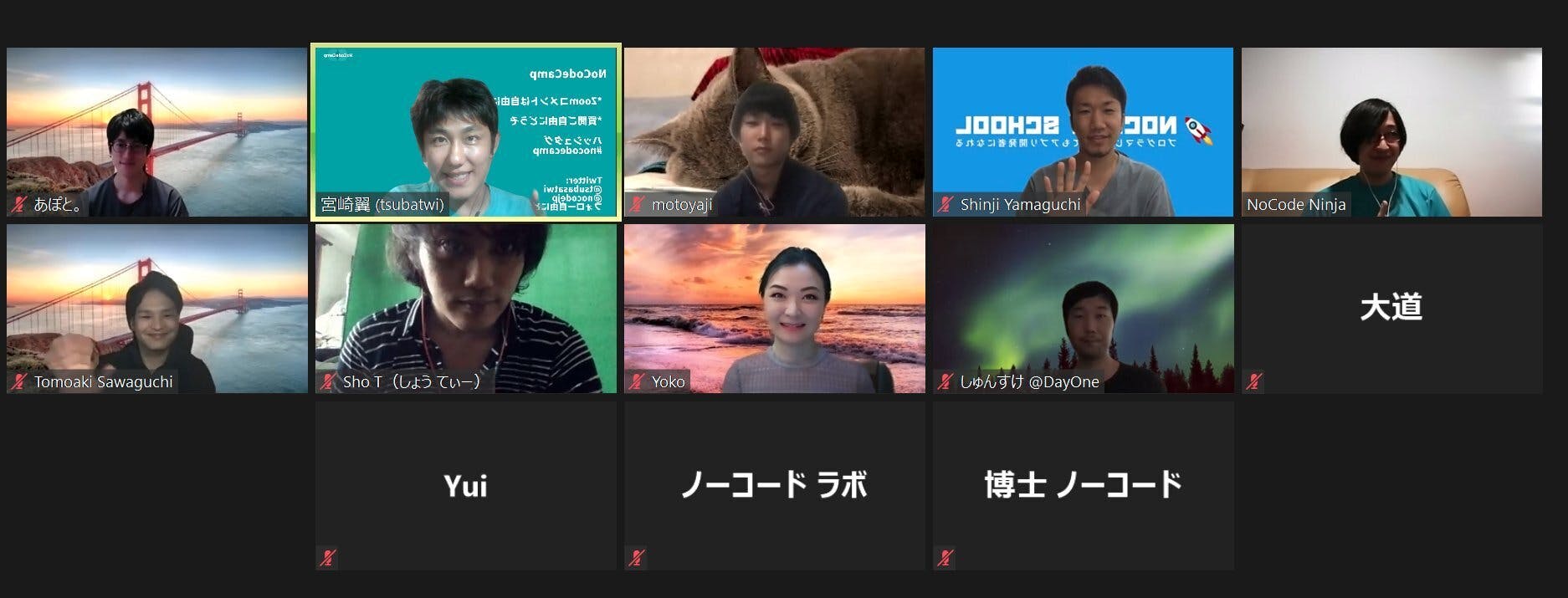Select the 大道 participant tile
The height and width of the screenshot is (598, 1568).
(1391, 308)
